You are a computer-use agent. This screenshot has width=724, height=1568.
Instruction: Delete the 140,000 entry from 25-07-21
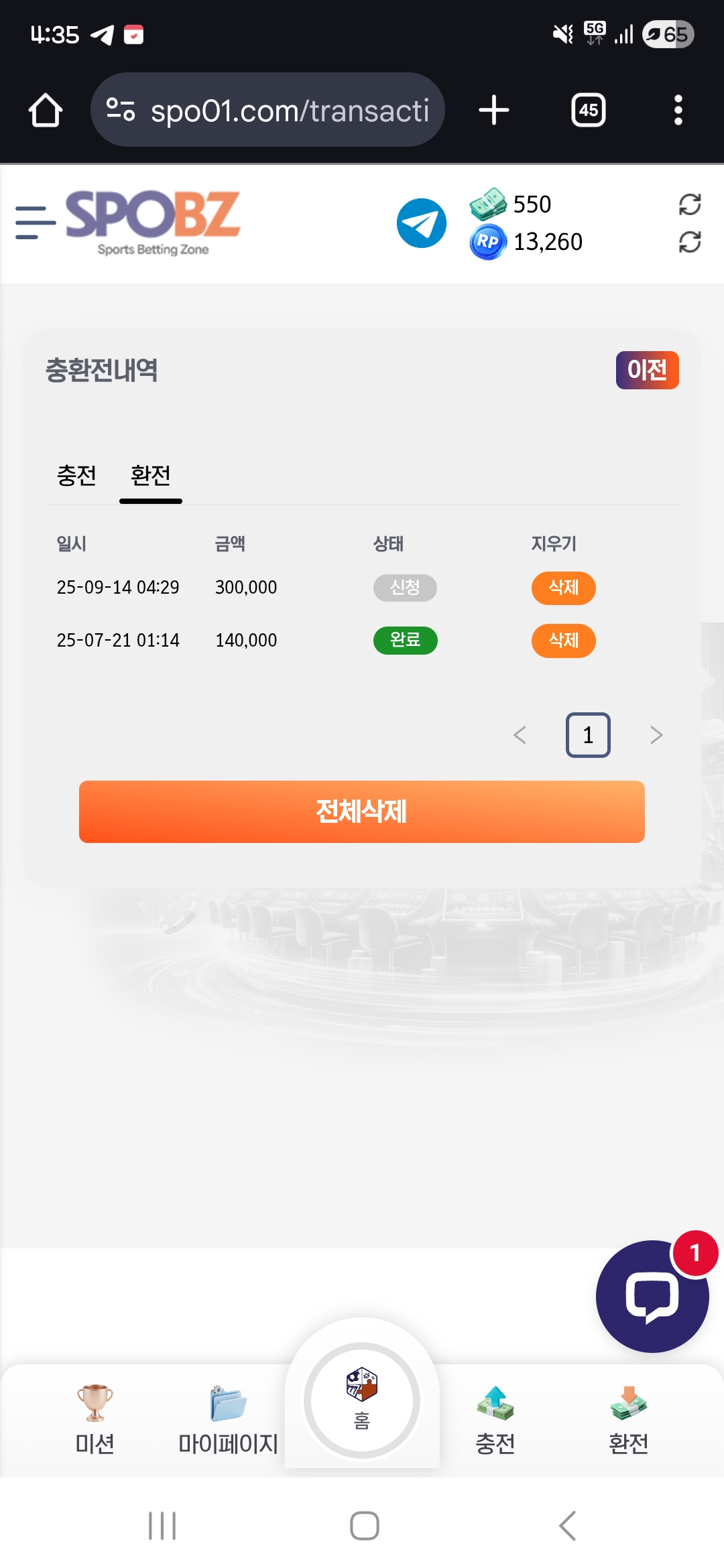point(564,641)
